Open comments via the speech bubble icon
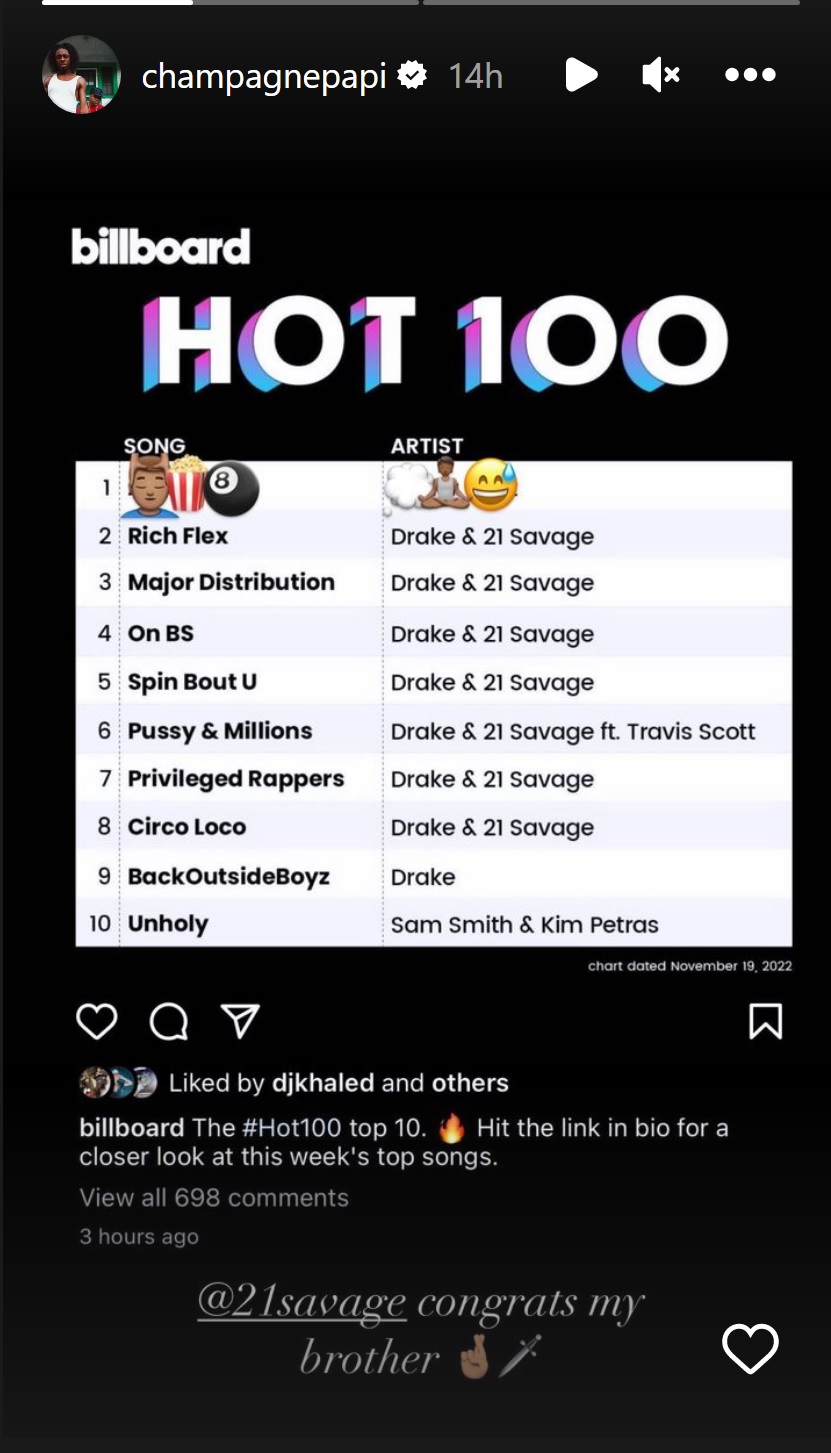 click(170, 1021)
